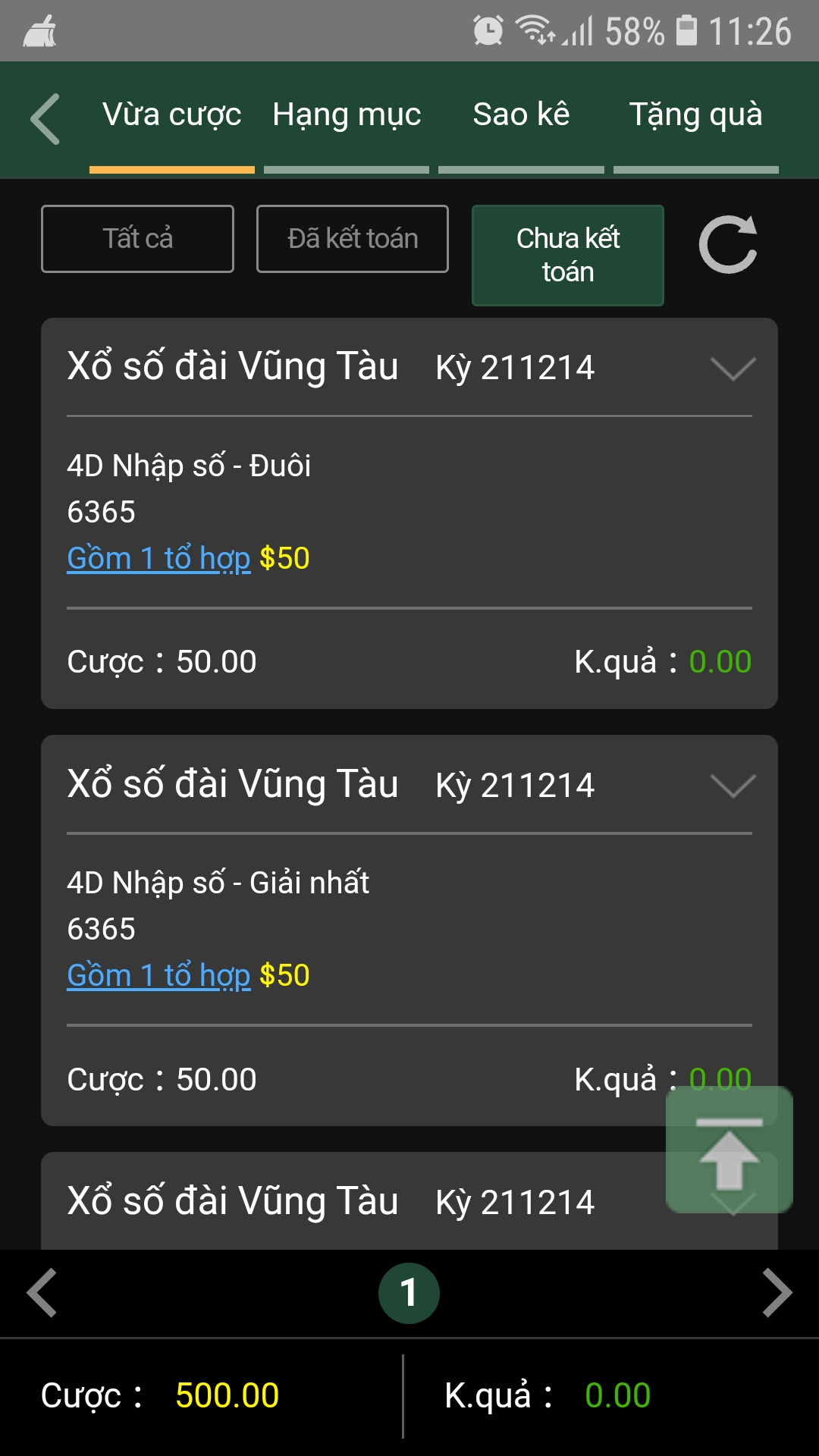Open the Sao kê tab
The image size is (819, 1456).
[x=521, y=115]
